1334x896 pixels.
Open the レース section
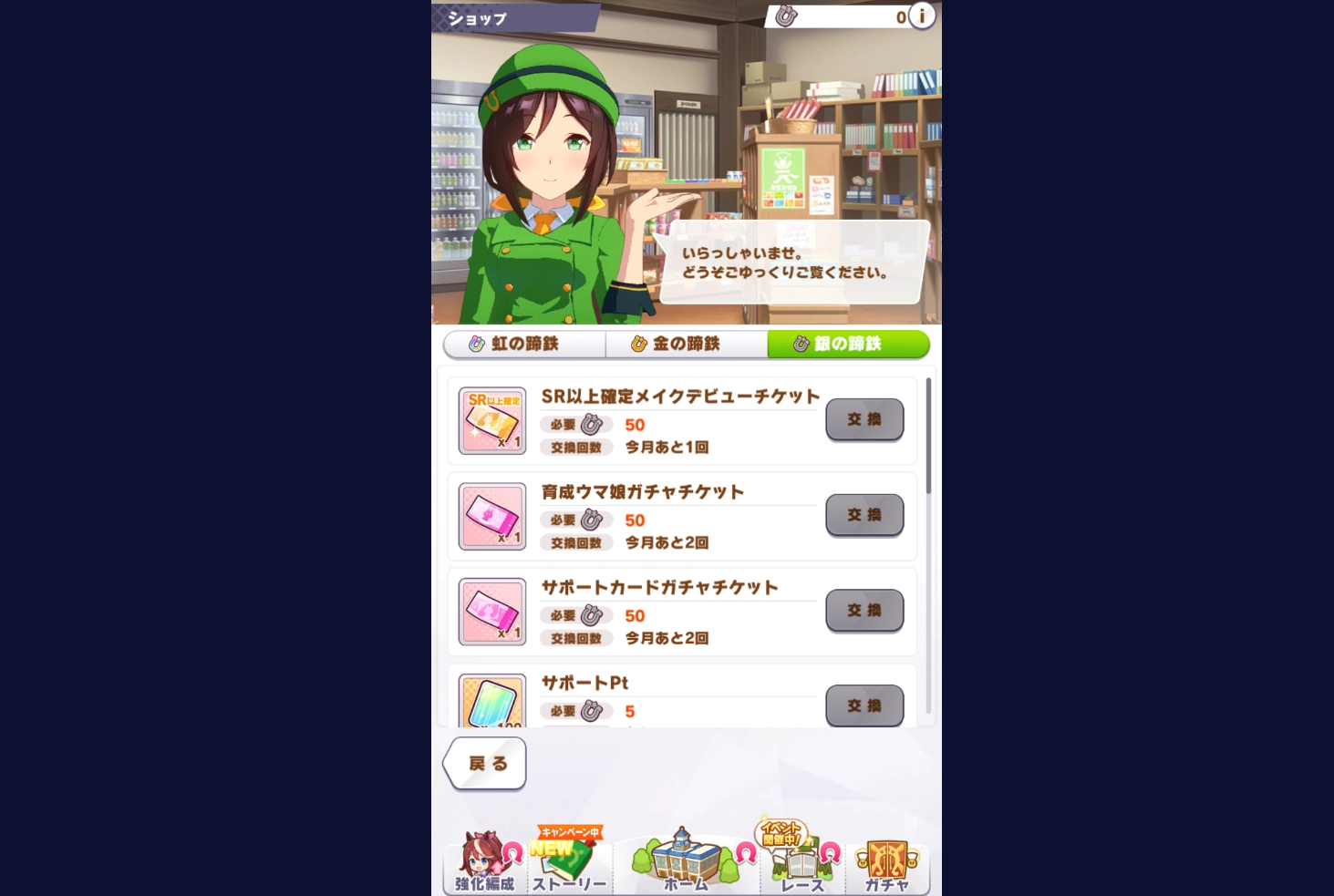(801, 864)
